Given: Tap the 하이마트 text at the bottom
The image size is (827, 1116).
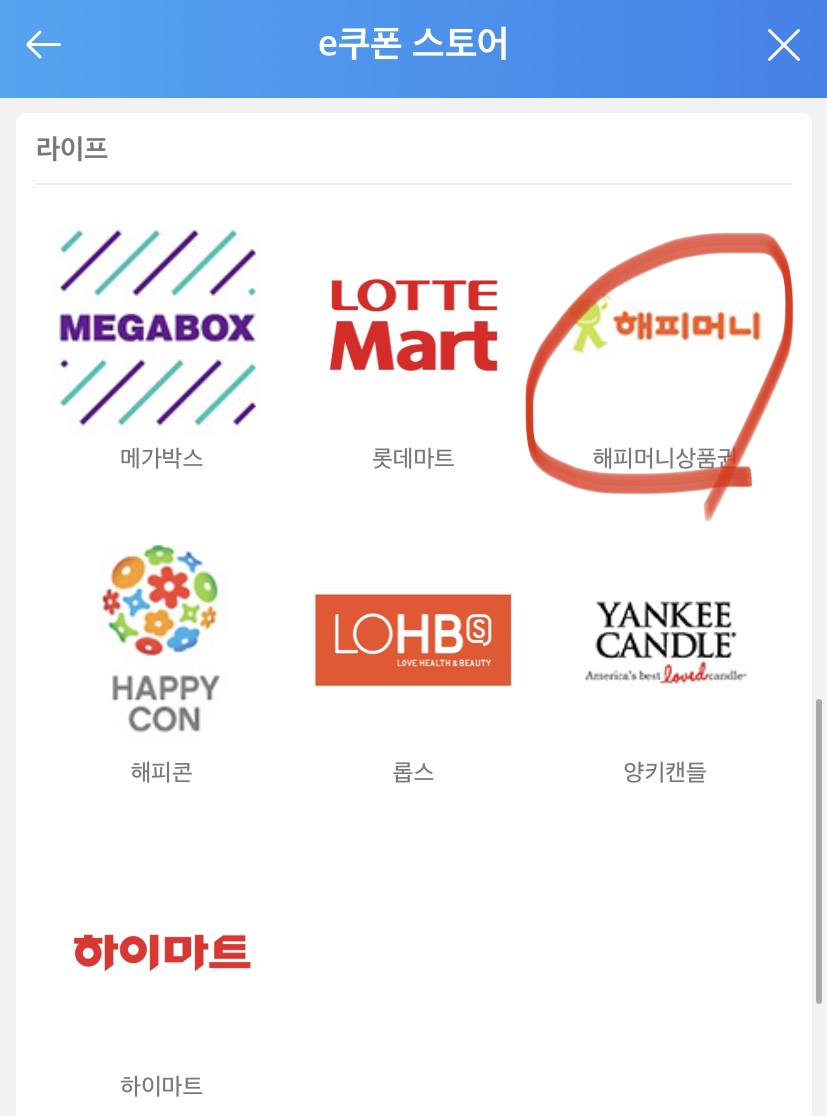Looking at the screenshot, I should (161, 1085).
